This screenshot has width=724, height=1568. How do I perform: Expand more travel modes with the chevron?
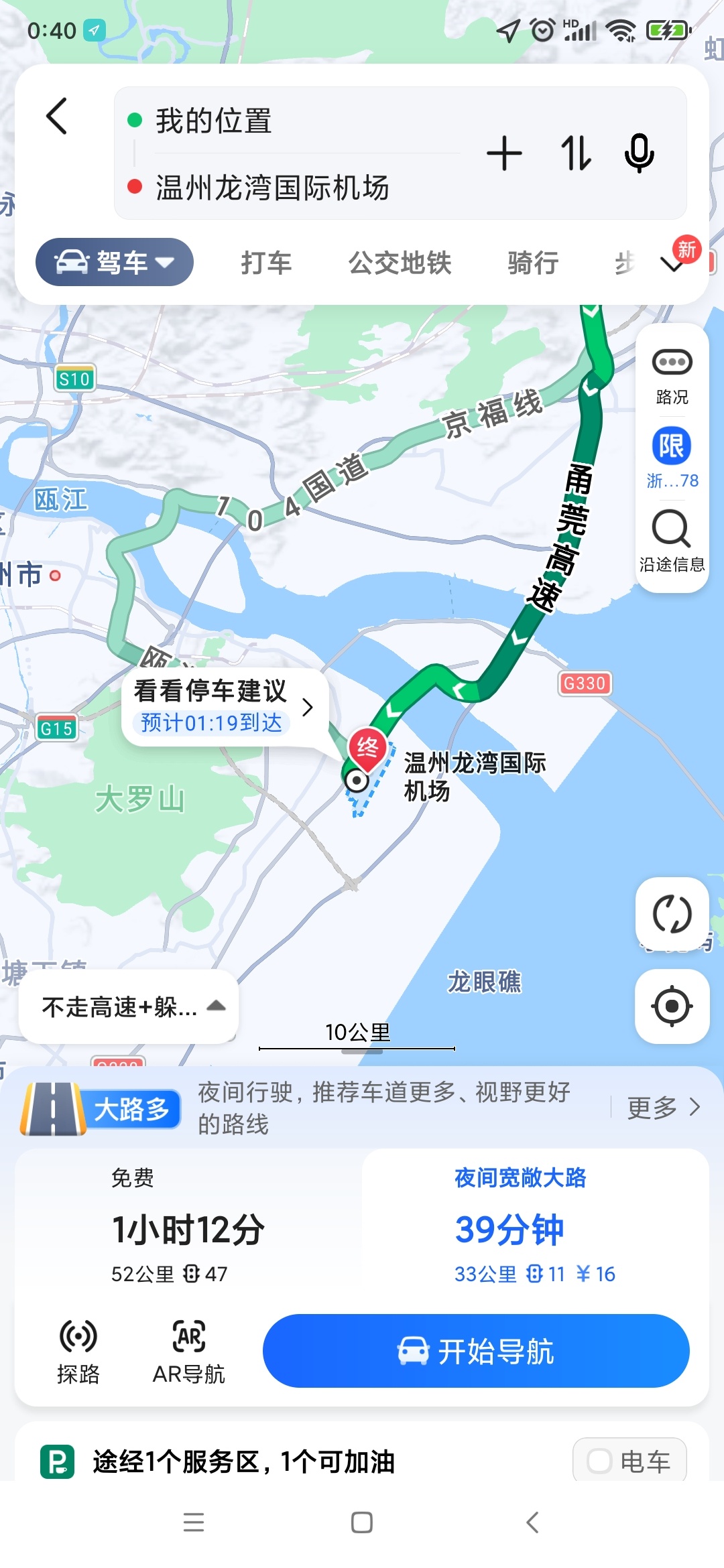coord(672,265)
